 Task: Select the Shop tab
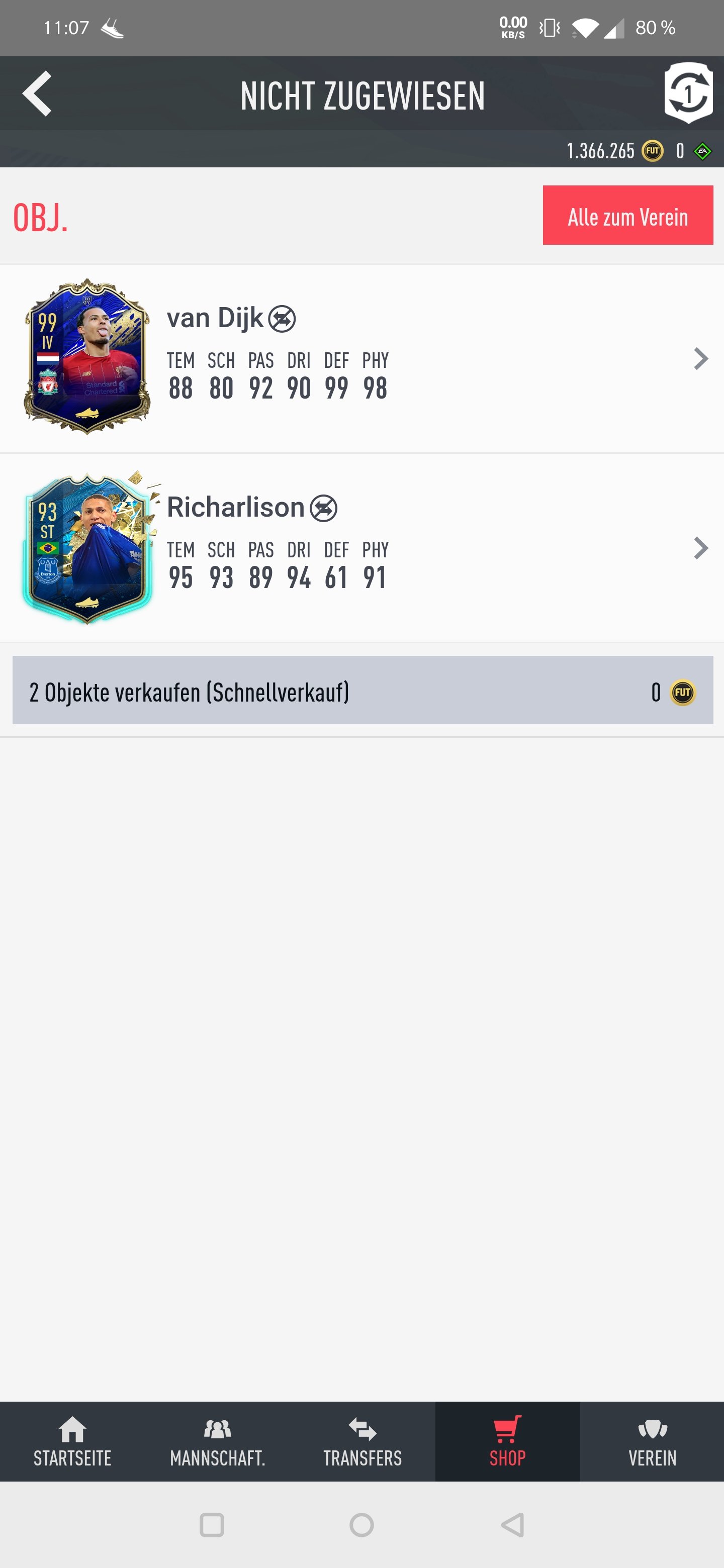coord(507,1441)
